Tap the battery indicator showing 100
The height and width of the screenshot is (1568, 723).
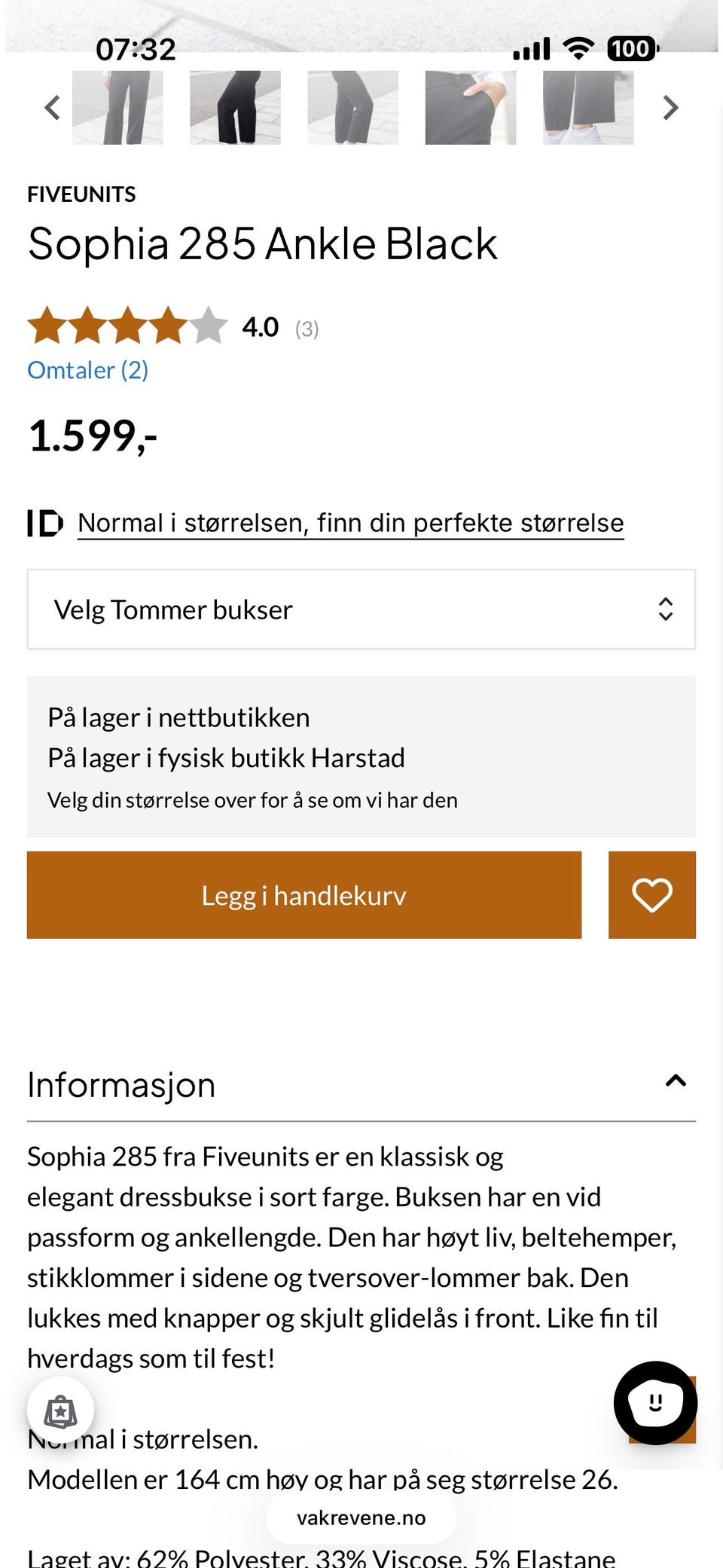tap(631, 48)
